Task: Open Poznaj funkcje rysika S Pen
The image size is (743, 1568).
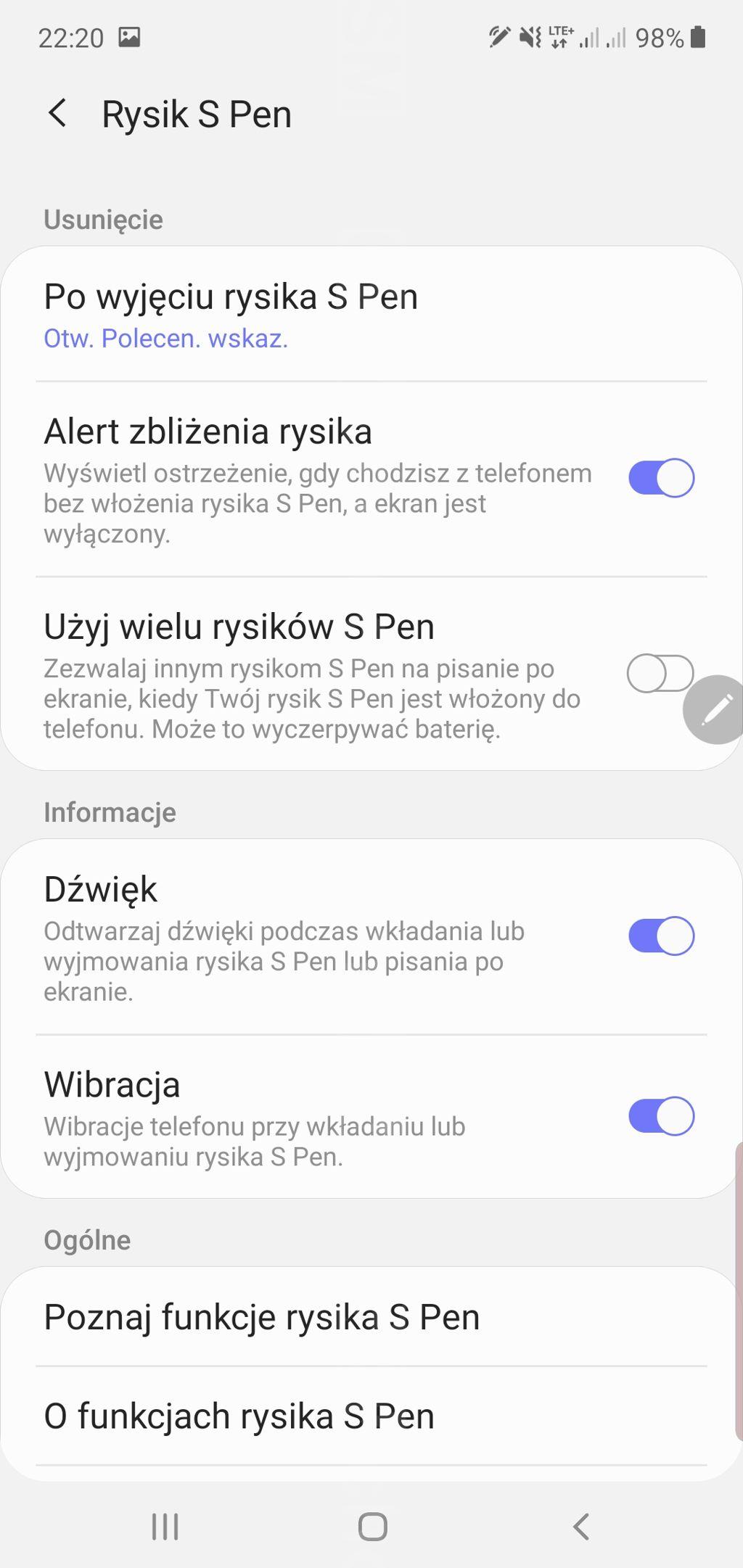Action: (x=371, y=1317)
